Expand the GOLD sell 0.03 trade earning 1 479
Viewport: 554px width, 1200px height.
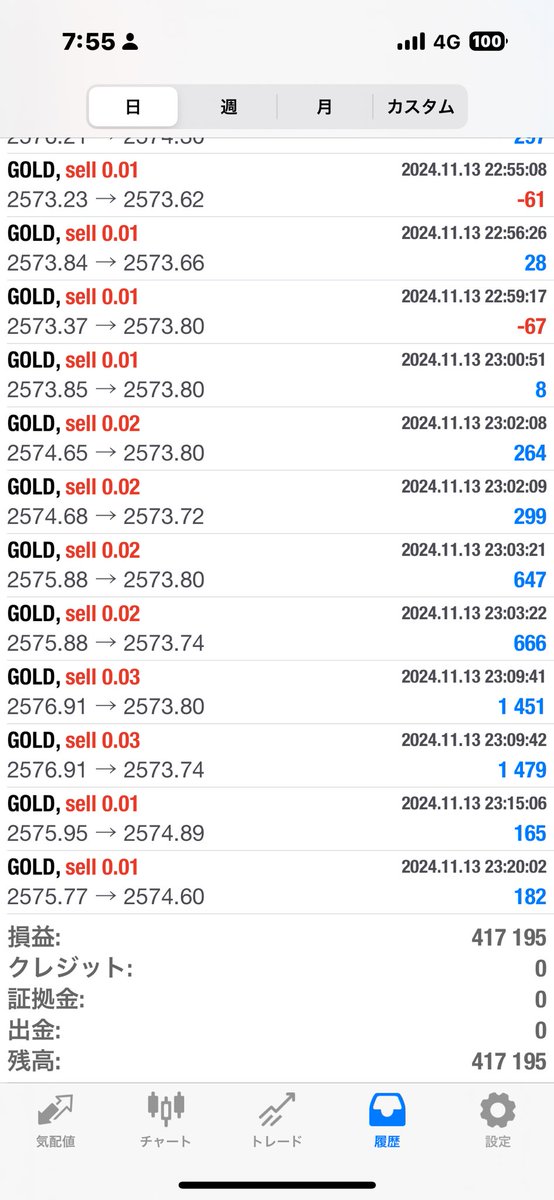tap(277, 755)
